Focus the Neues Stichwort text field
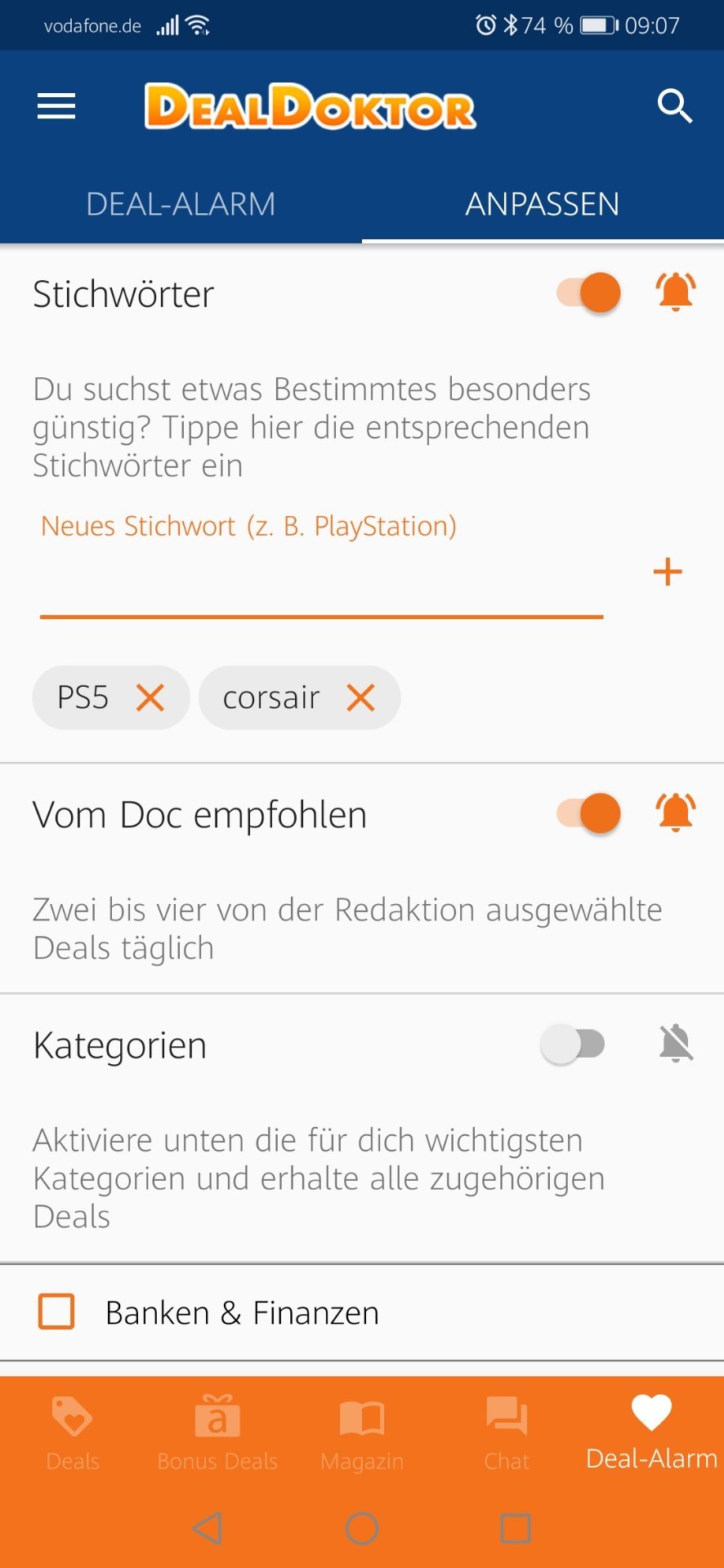Screen dimensions: 724x1568 [321, 573]
